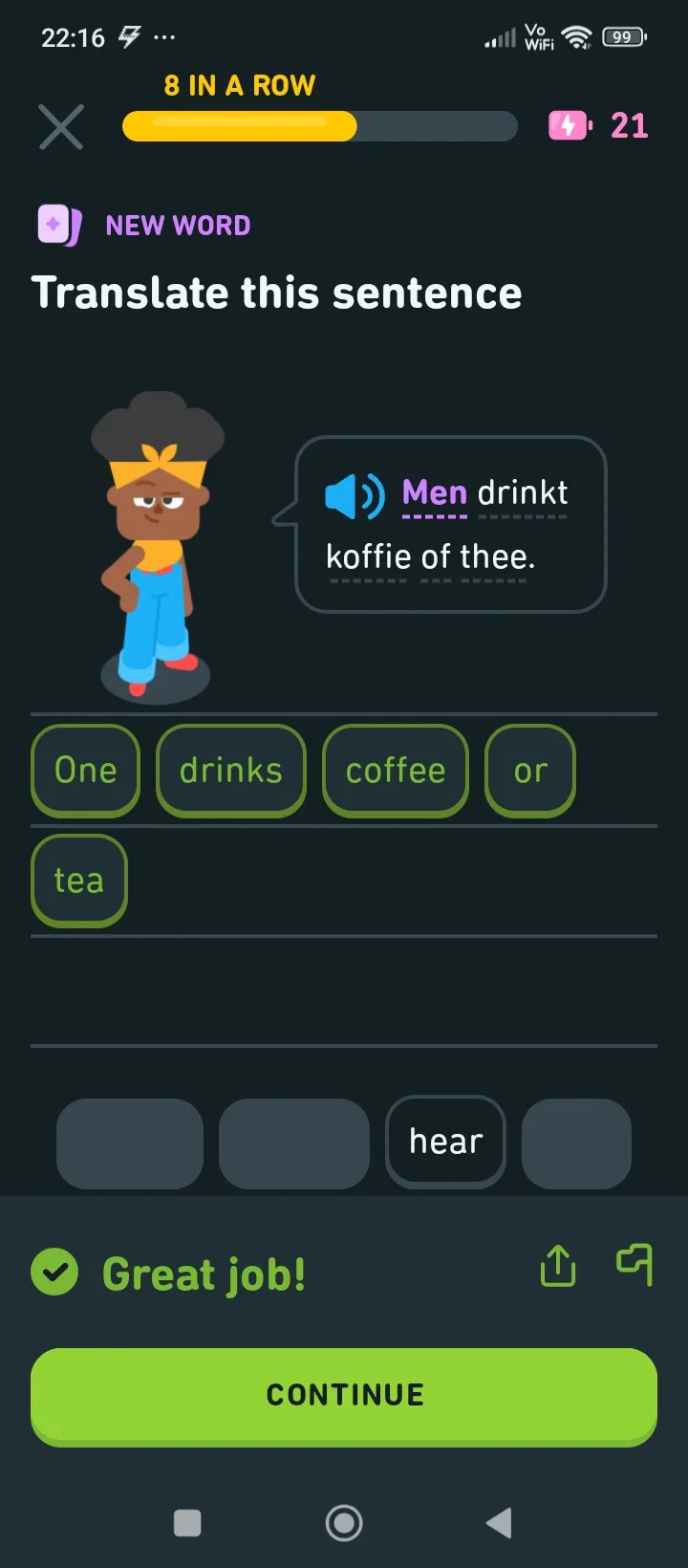The height and width of the screenshot is (1568, 688).
Task: Remove the "coffee" word tile
Action: tap(396, 771)
